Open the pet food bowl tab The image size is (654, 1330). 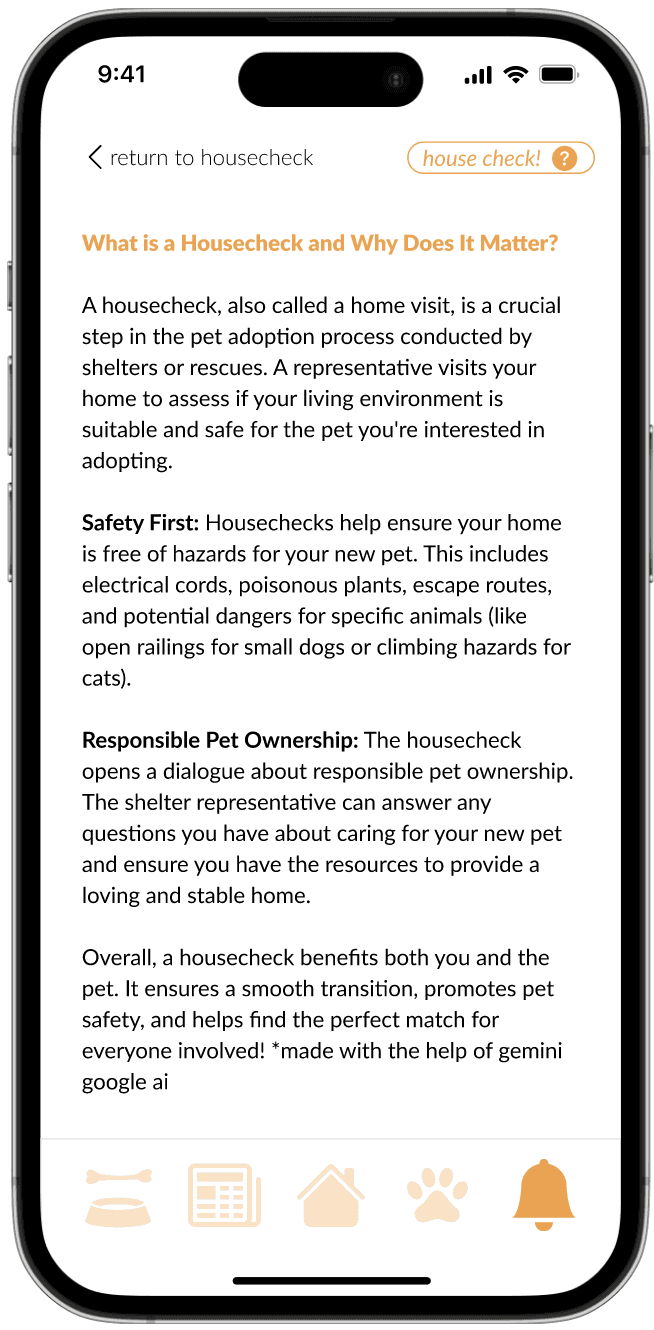coord(118,1196)
